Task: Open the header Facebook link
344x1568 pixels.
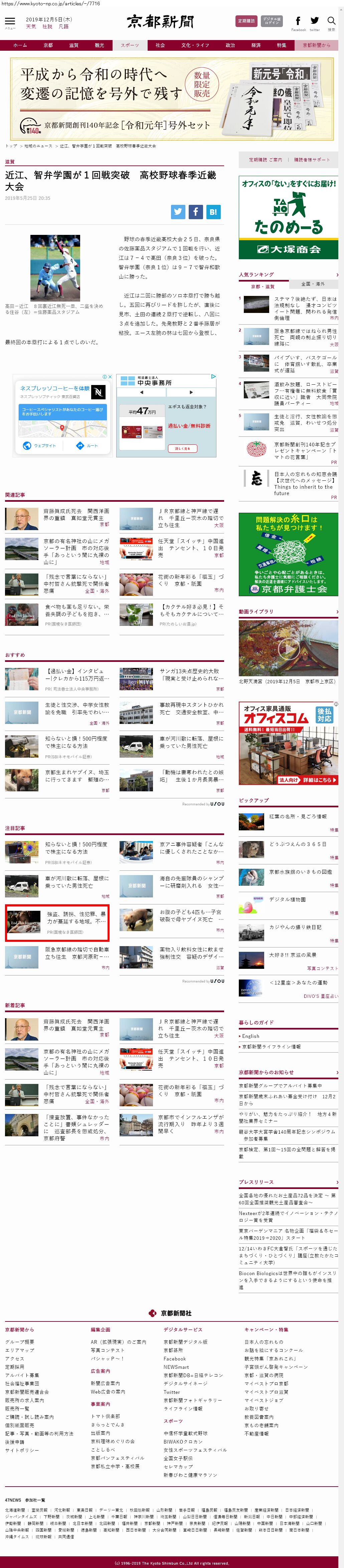Action: [x=298, y=23]
